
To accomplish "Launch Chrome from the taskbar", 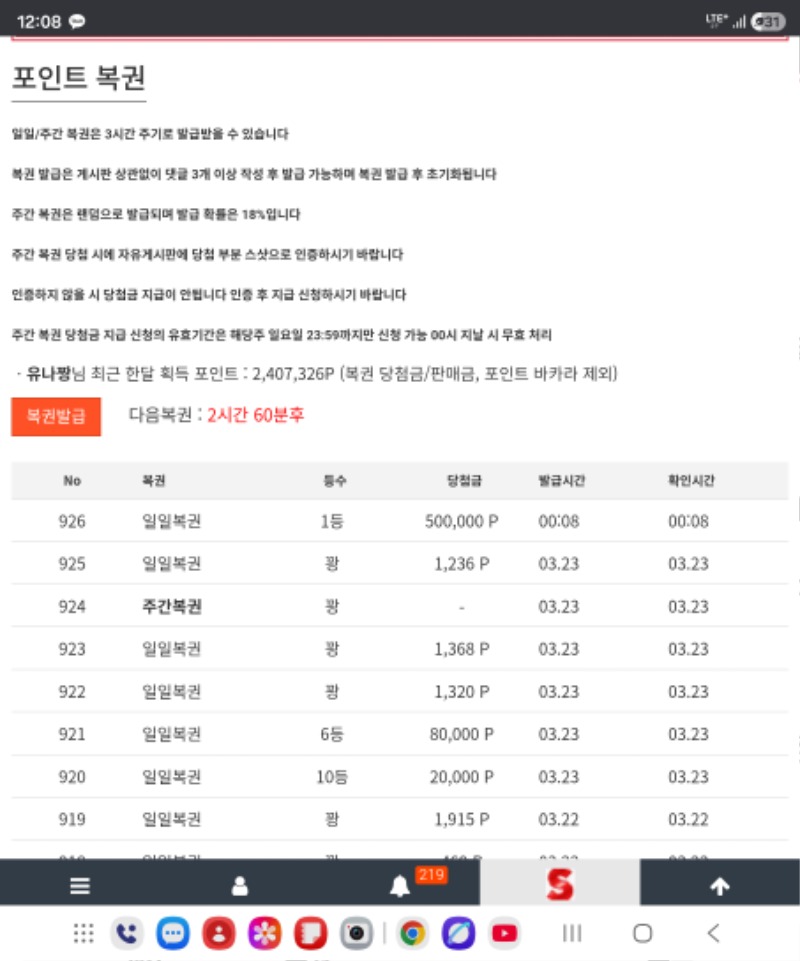I will pyautogui.click(x=411, y=933).
